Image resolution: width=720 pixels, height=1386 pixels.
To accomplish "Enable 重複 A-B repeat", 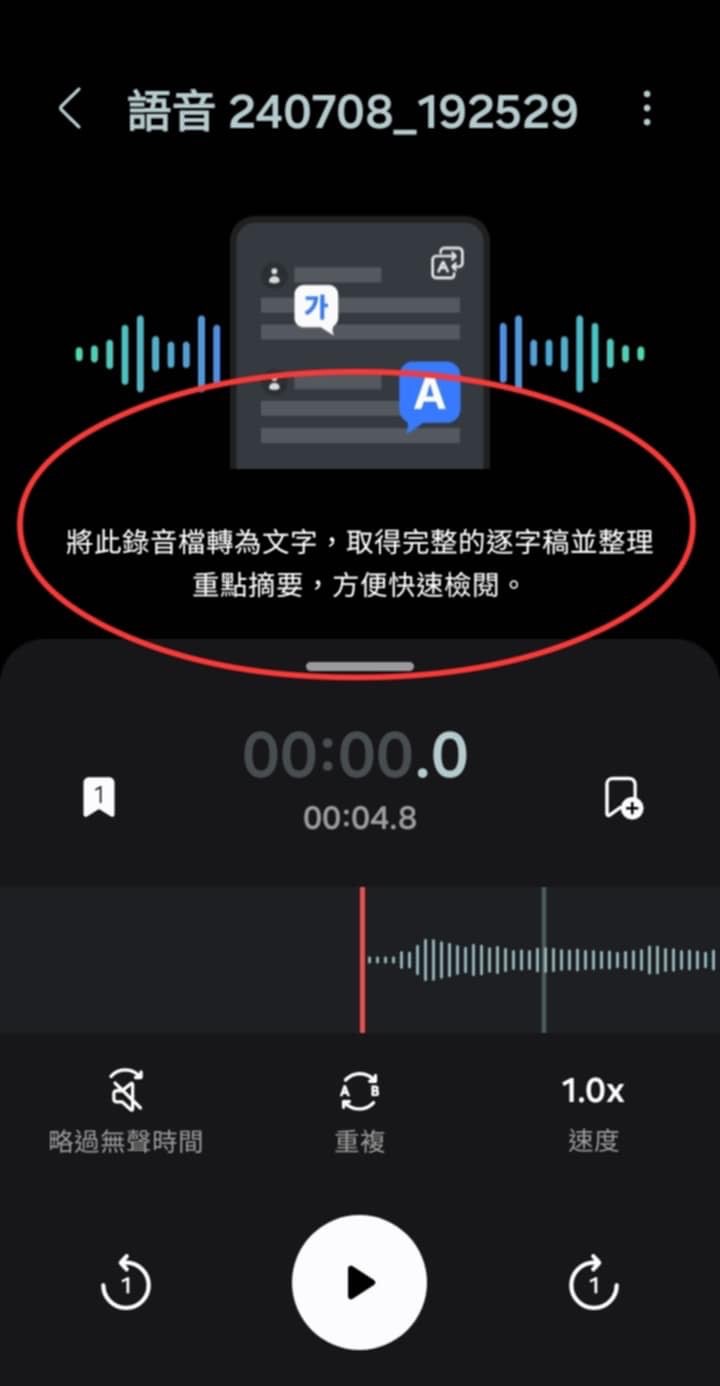I will pos(359,1110).
